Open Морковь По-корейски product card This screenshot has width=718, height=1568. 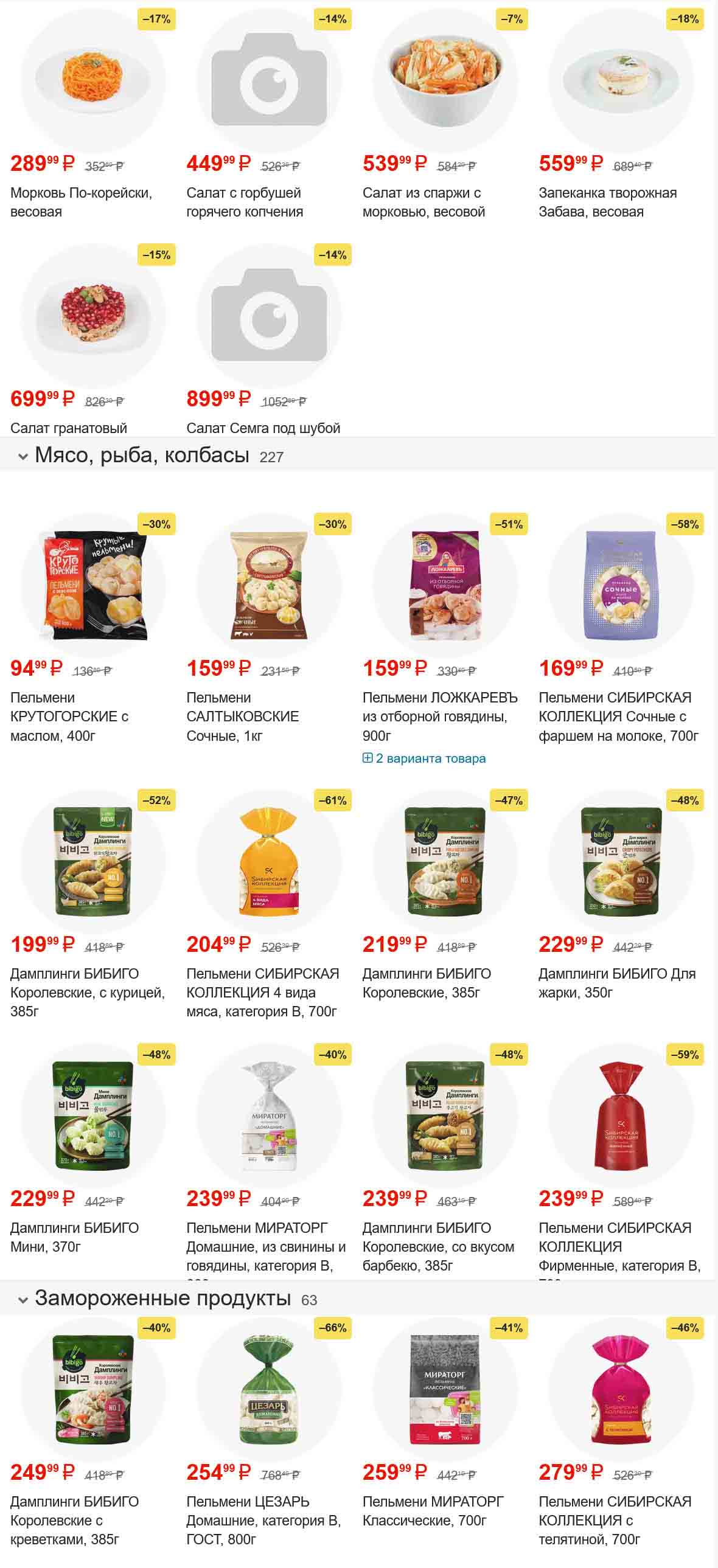coord(80,201)
